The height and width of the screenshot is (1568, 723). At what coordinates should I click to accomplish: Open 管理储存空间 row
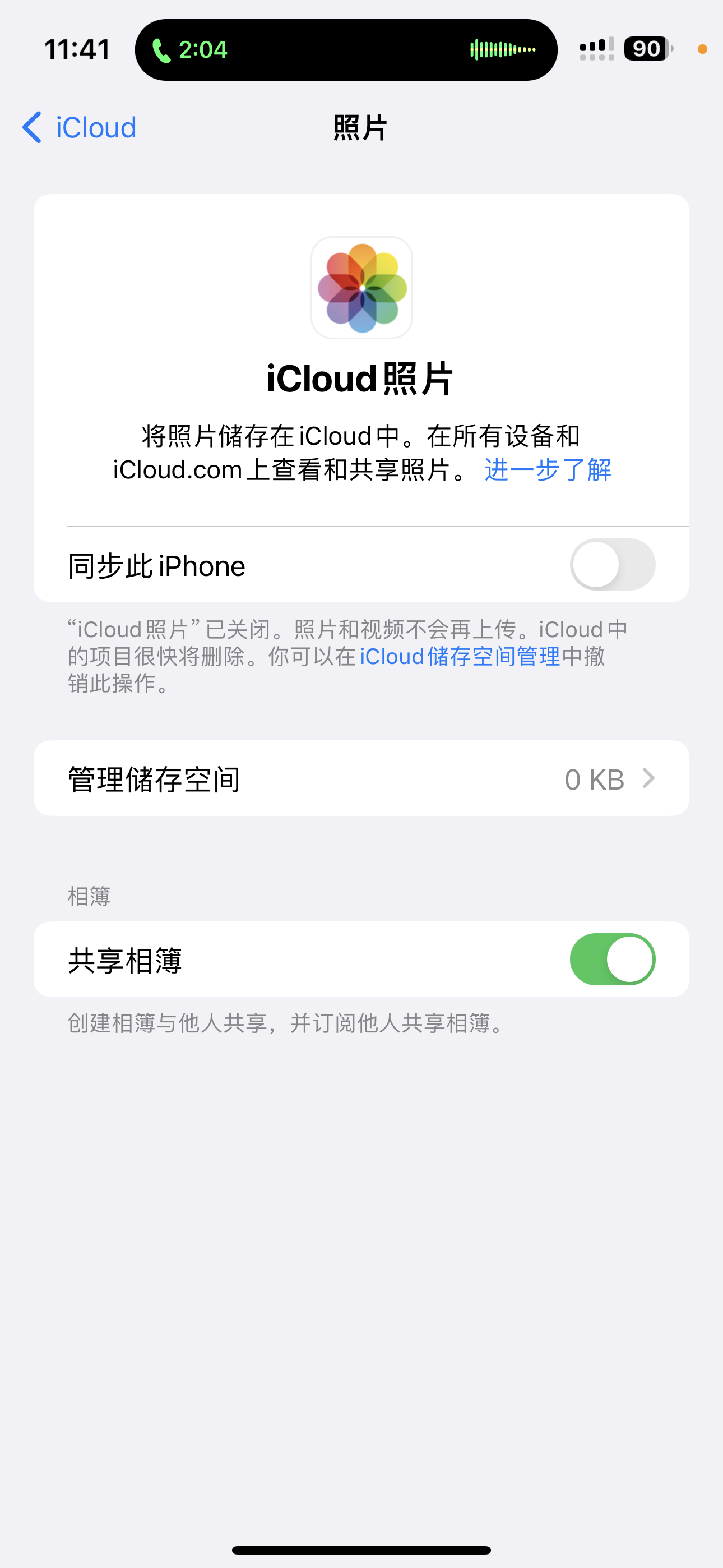tap(361, 778)
